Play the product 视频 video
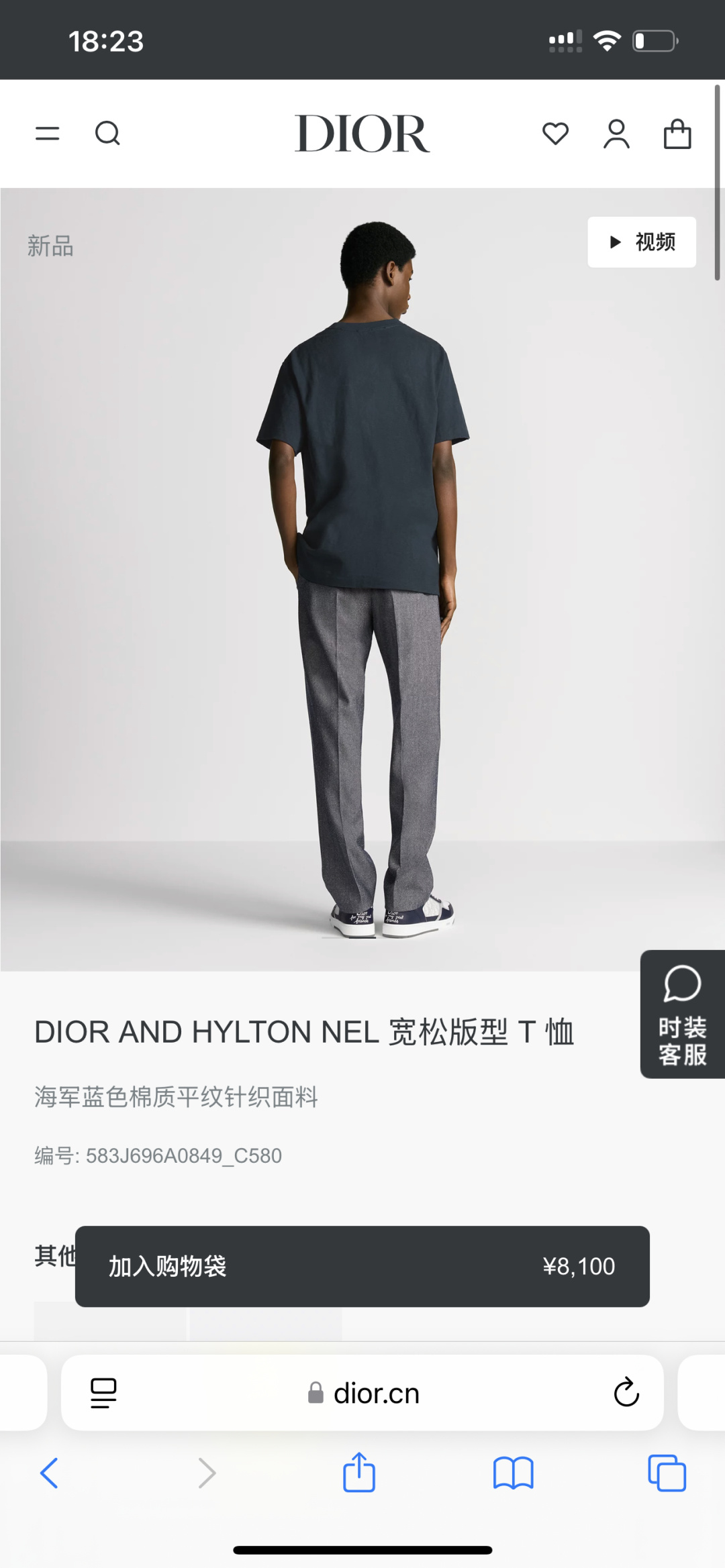Screen dimensions: 725x1568 pos(641,242)
